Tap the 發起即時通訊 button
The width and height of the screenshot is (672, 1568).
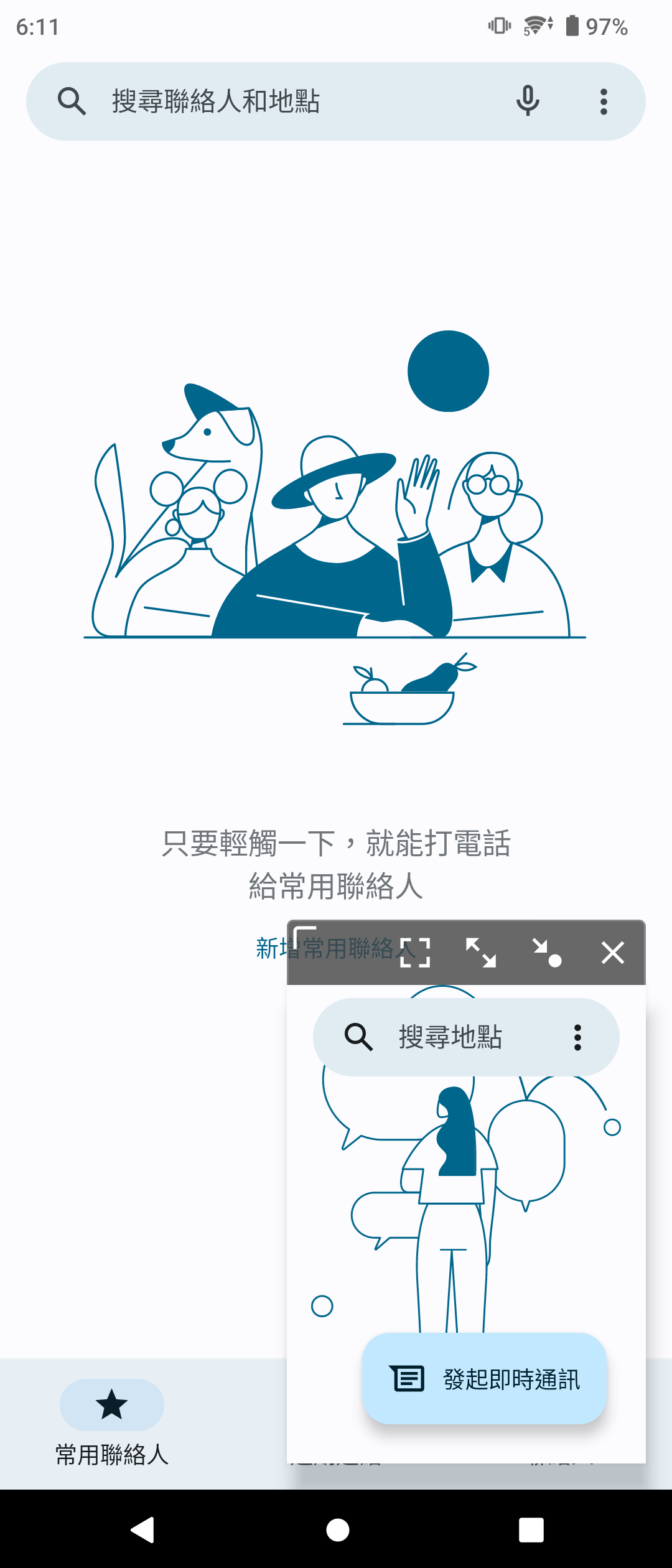pos(485,1379)
